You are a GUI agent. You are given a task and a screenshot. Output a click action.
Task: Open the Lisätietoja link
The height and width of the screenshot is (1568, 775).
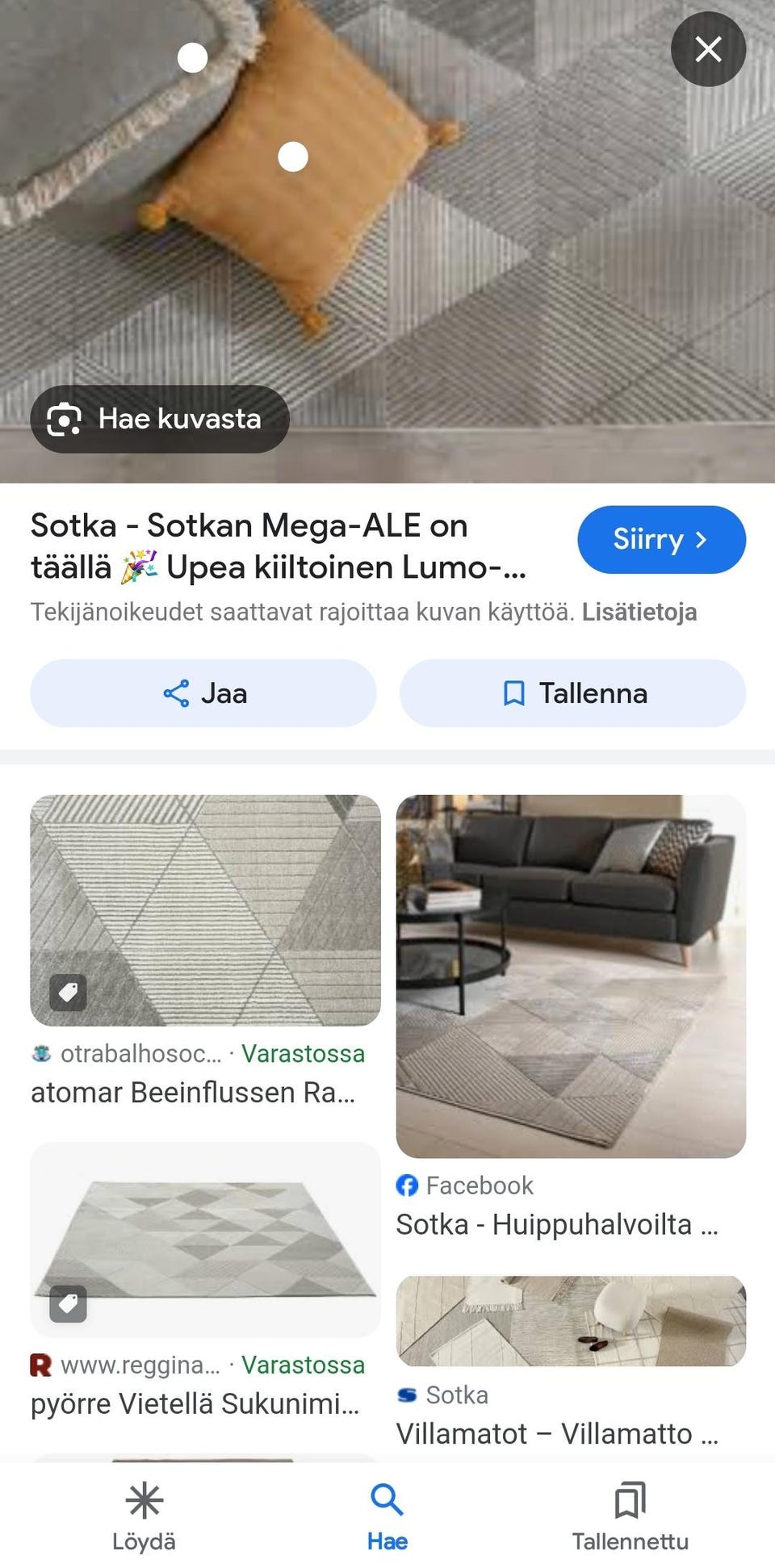[639, 613]
